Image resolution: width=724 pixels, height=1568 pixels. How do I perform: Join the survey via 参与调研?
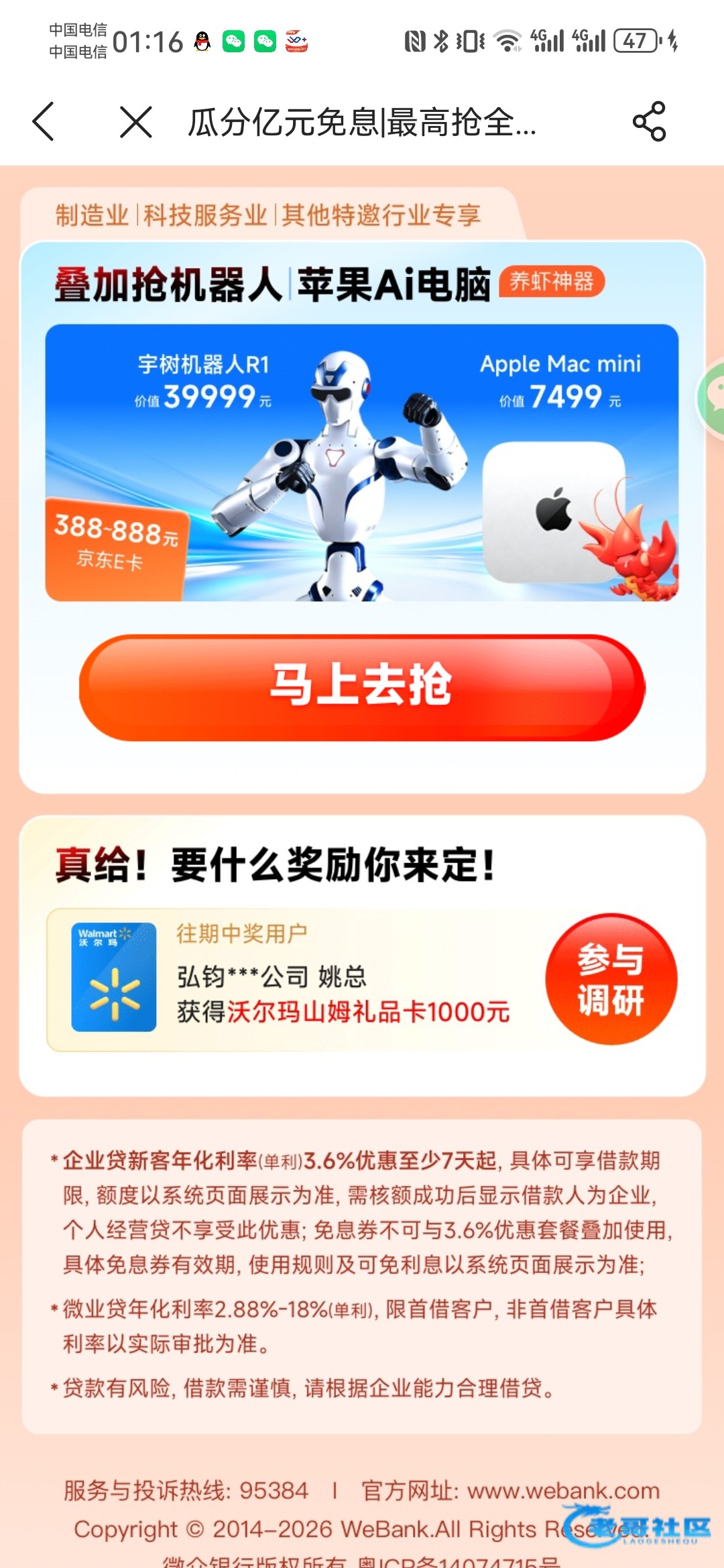[x=611, y=979]
